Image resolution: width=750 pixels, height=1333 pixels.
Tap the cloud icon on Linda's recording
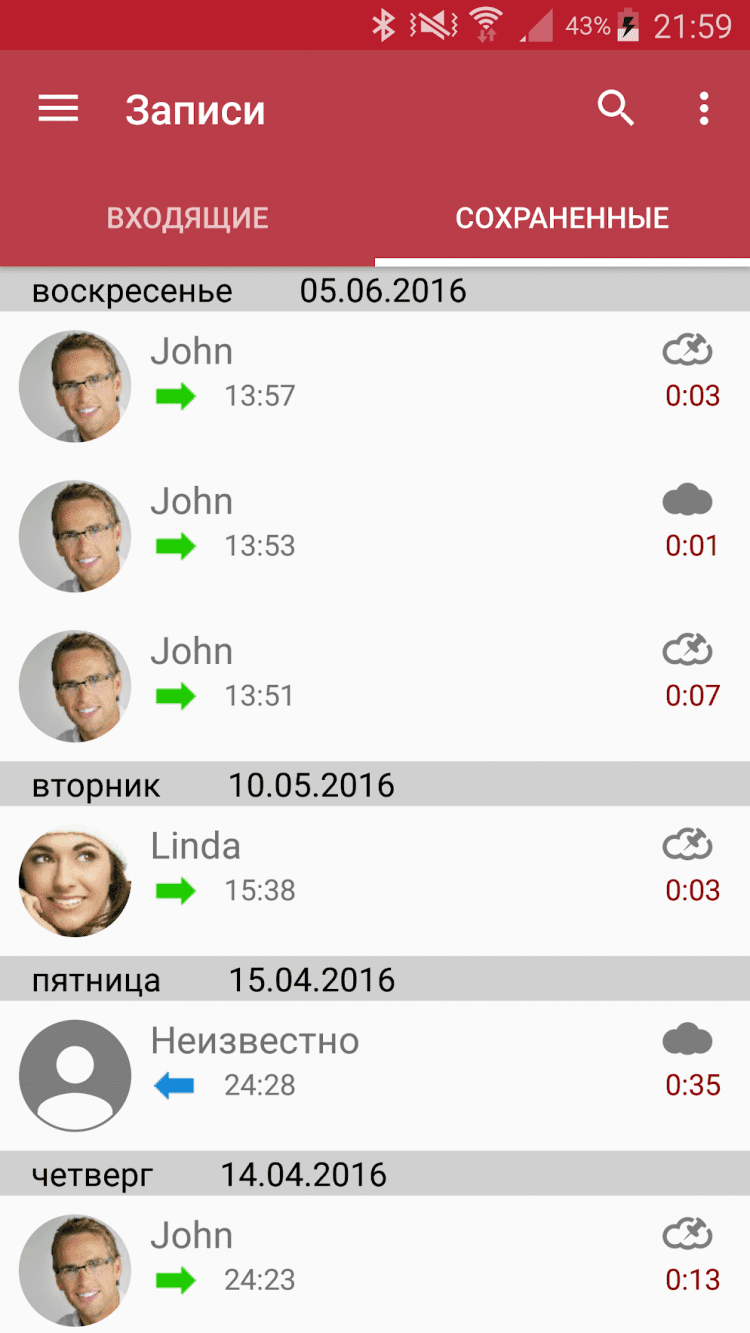[x=688, y=846]
